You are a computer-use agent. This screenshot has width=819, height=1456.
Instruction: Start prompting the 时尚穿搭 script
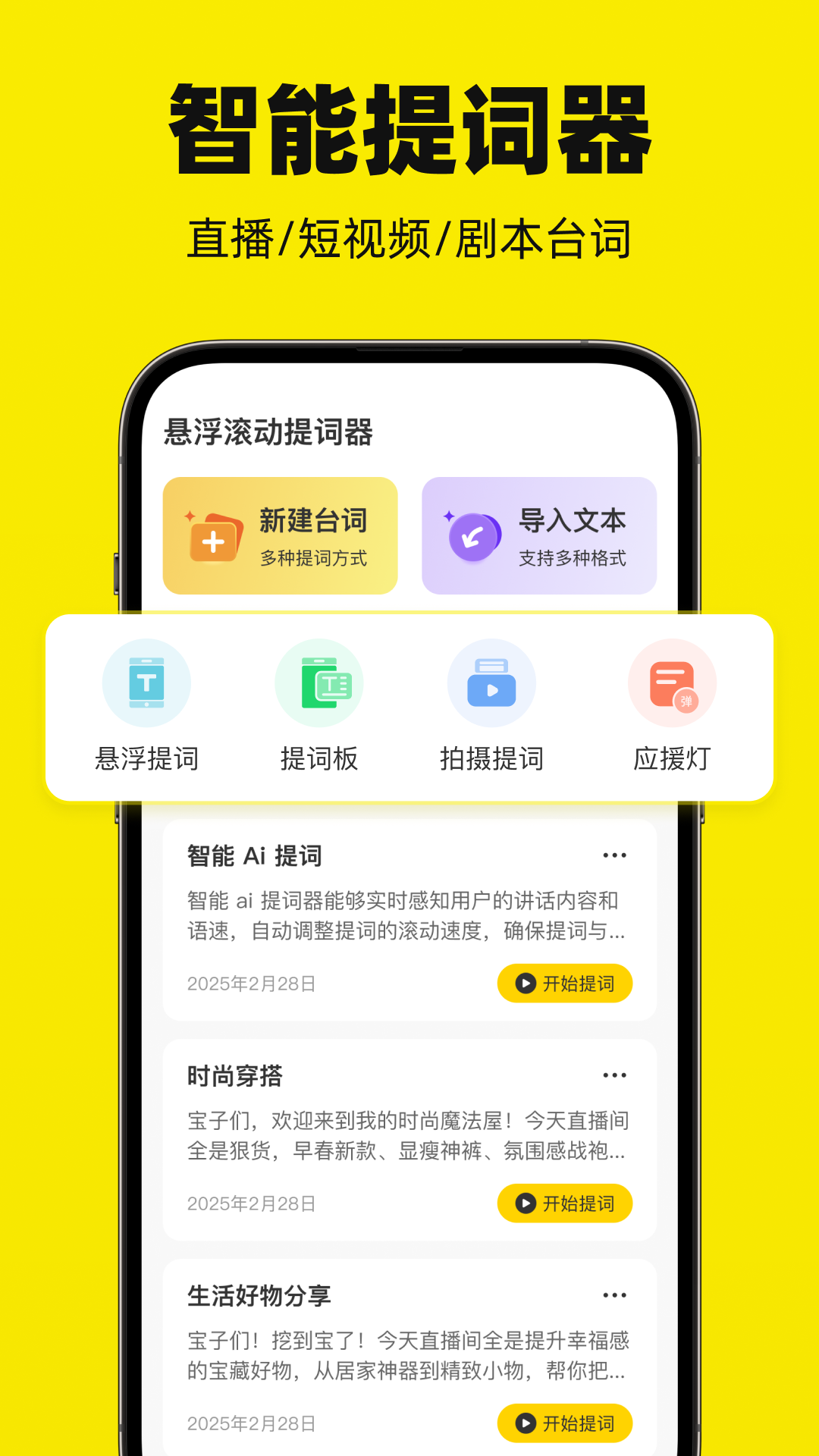564,1203
